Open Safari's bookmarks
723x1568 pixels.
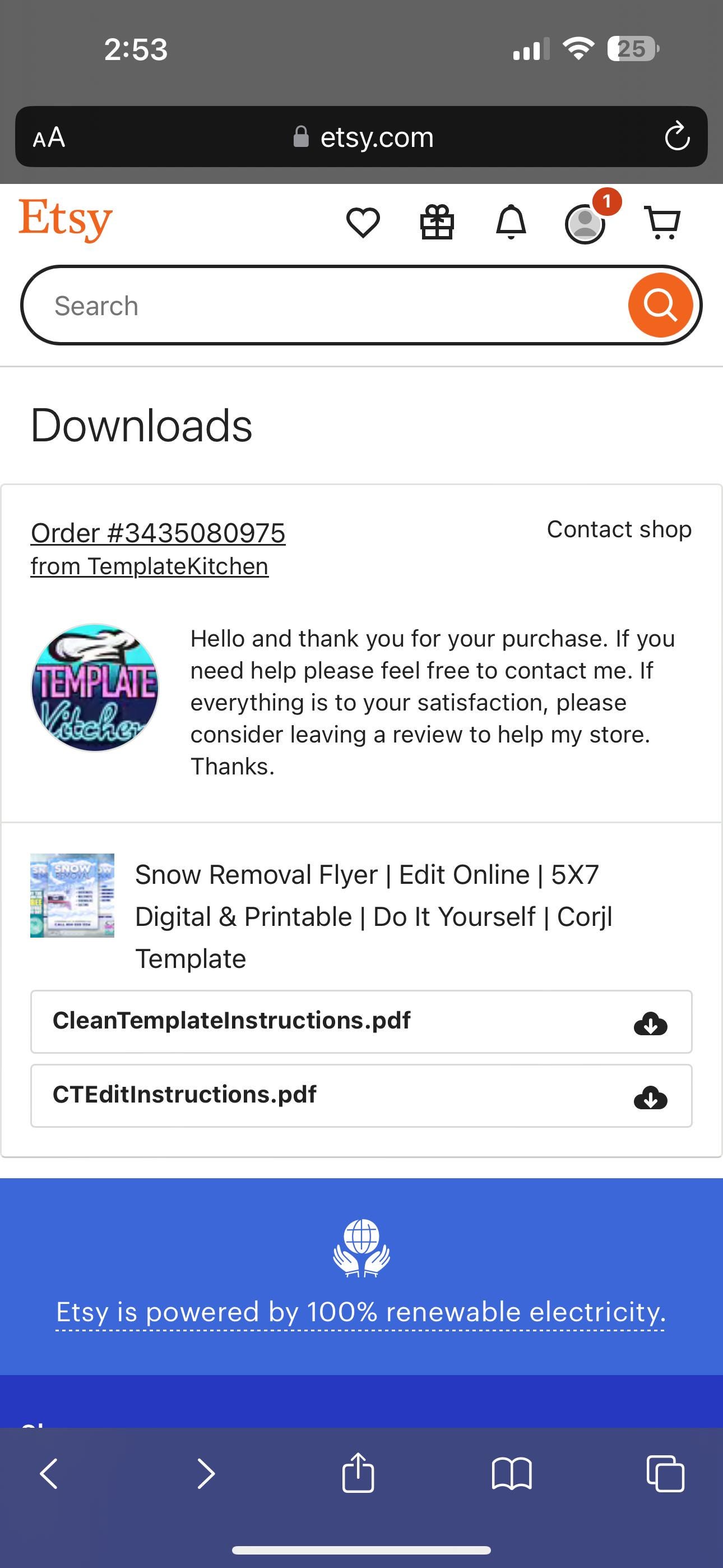(512, 1474)
